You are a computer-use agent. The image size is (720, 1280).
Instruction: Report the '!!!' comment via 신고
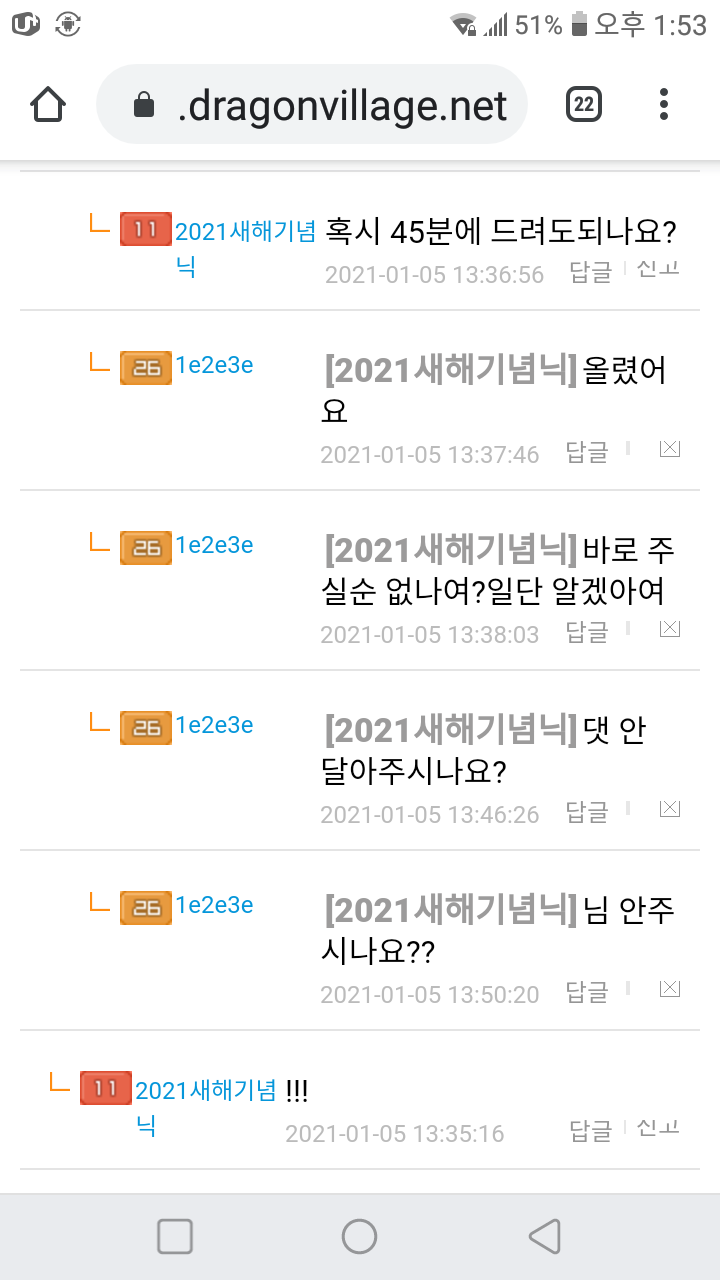tap(659, 1128)
